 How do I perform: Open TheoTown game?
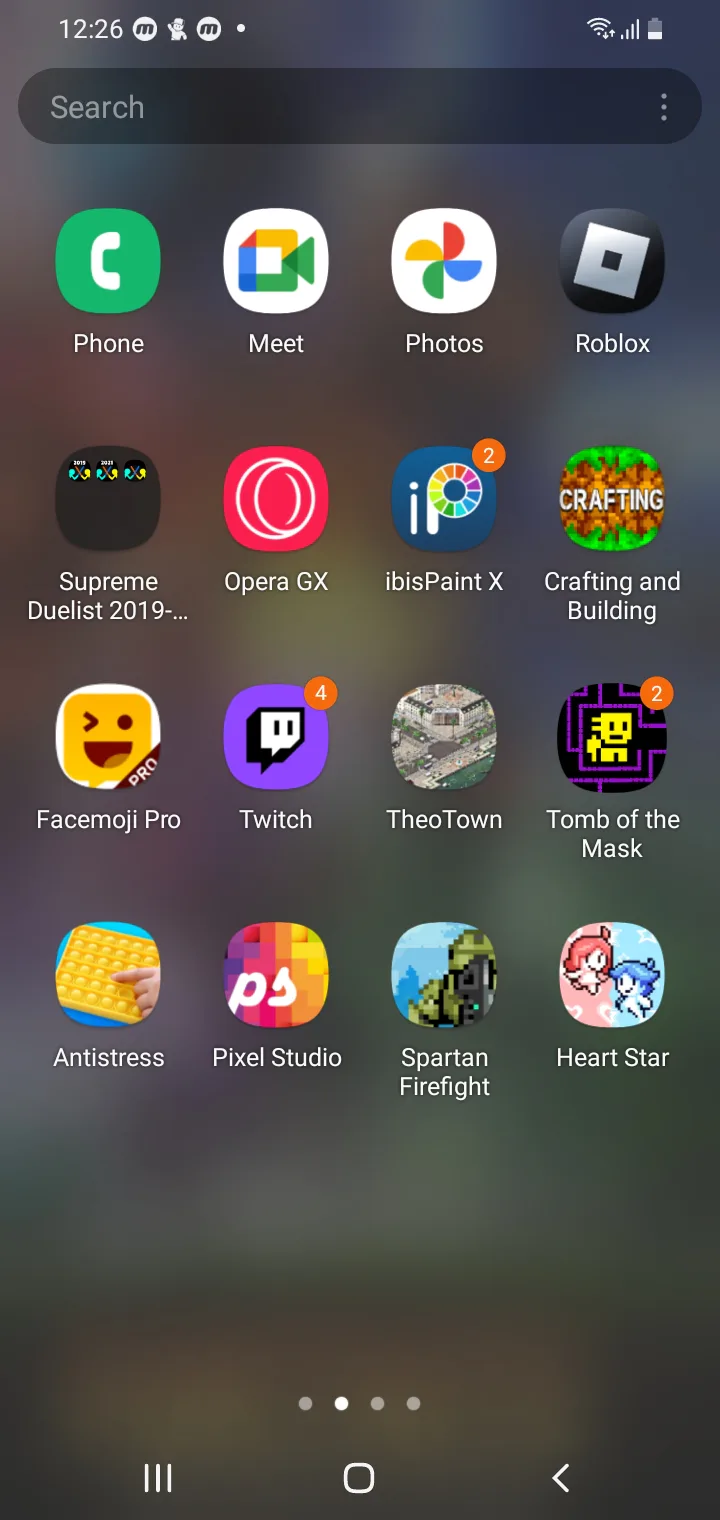tap(444, 738)
